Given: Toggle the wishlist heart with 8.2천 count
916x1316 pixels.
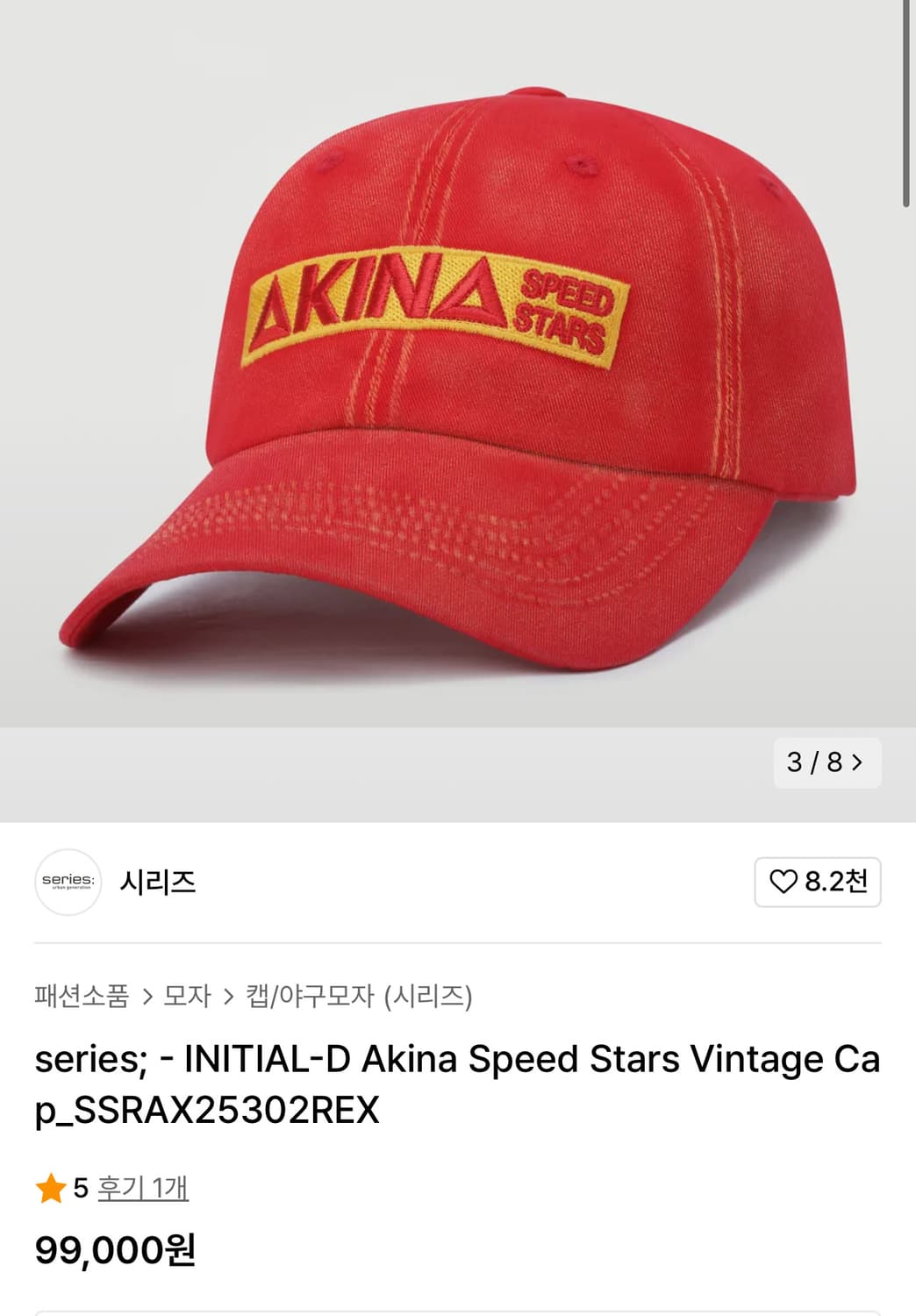Looking at the screenshot, I should click(x=816, y=883).
